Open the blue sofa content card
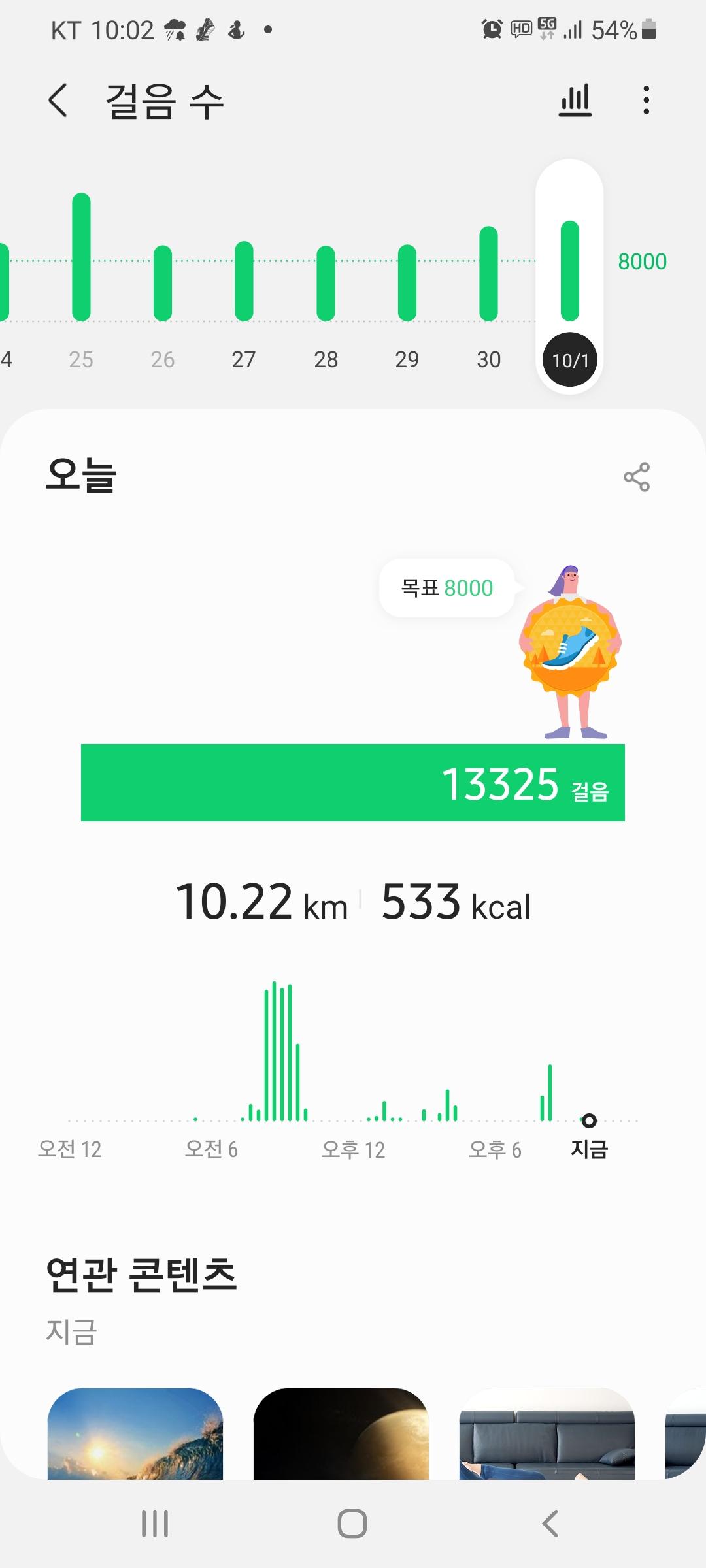This screenshot has height=1568, width=706. [x=547, y=1434]
